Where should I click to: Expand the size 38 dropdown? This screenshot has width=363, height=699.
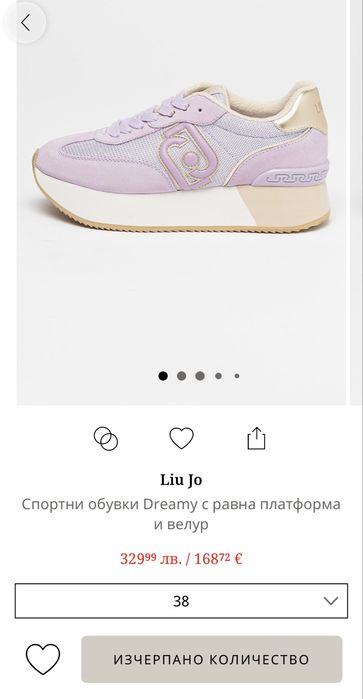pos(181,601)
